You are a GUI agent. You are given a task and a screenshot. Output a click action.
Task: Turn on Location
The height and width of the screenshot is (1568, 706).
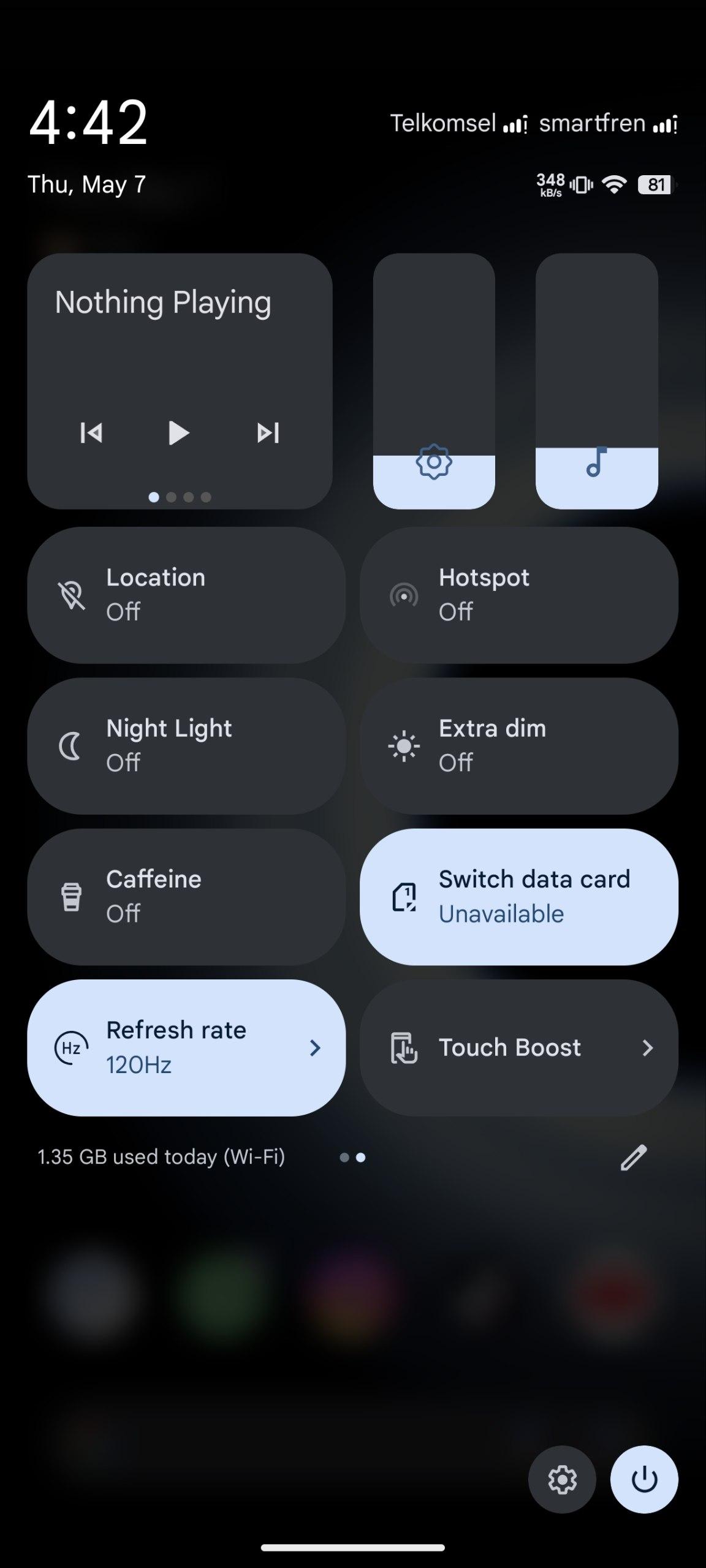coord(186,595)
